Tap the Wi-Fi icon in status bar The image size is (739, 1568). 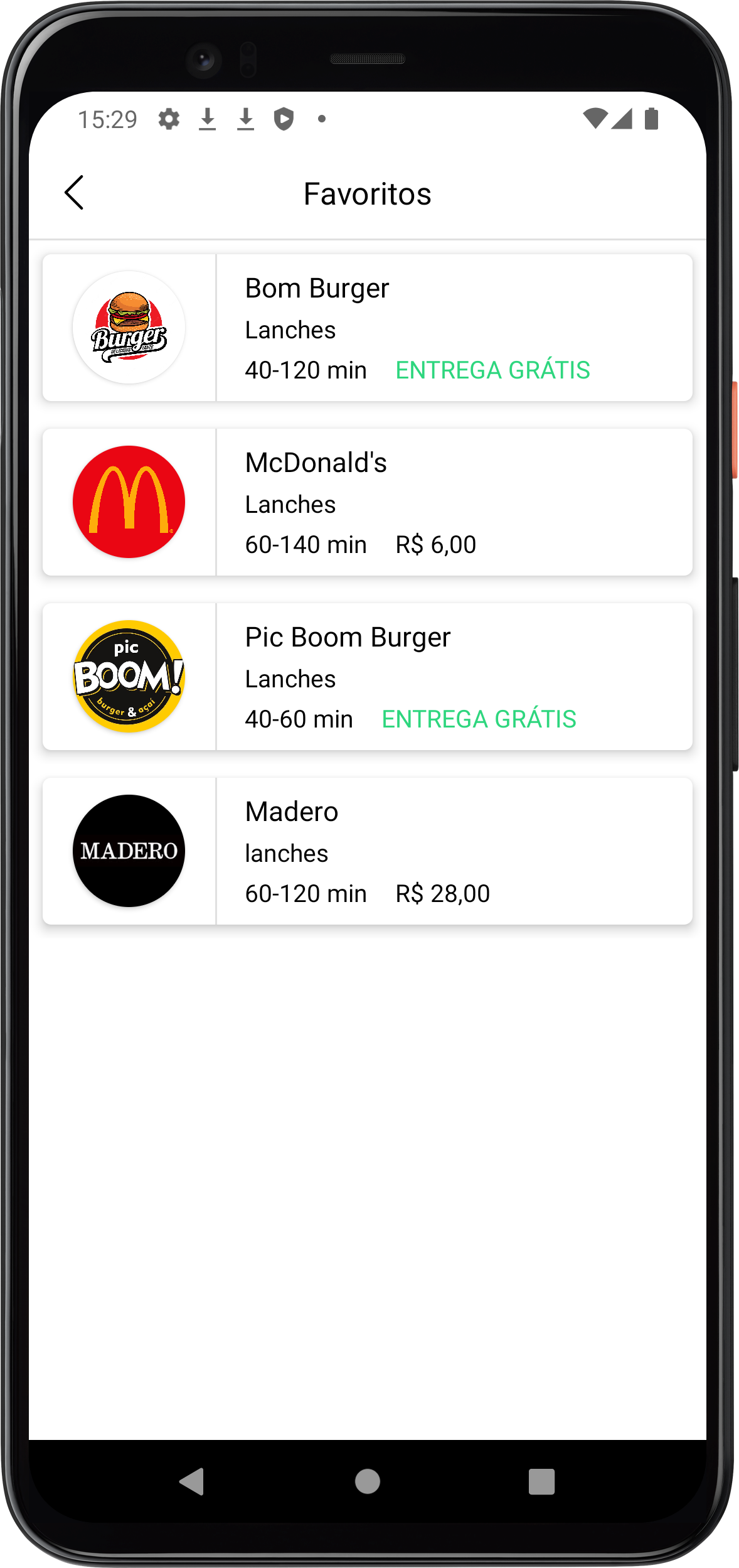(x=596, y=119)
